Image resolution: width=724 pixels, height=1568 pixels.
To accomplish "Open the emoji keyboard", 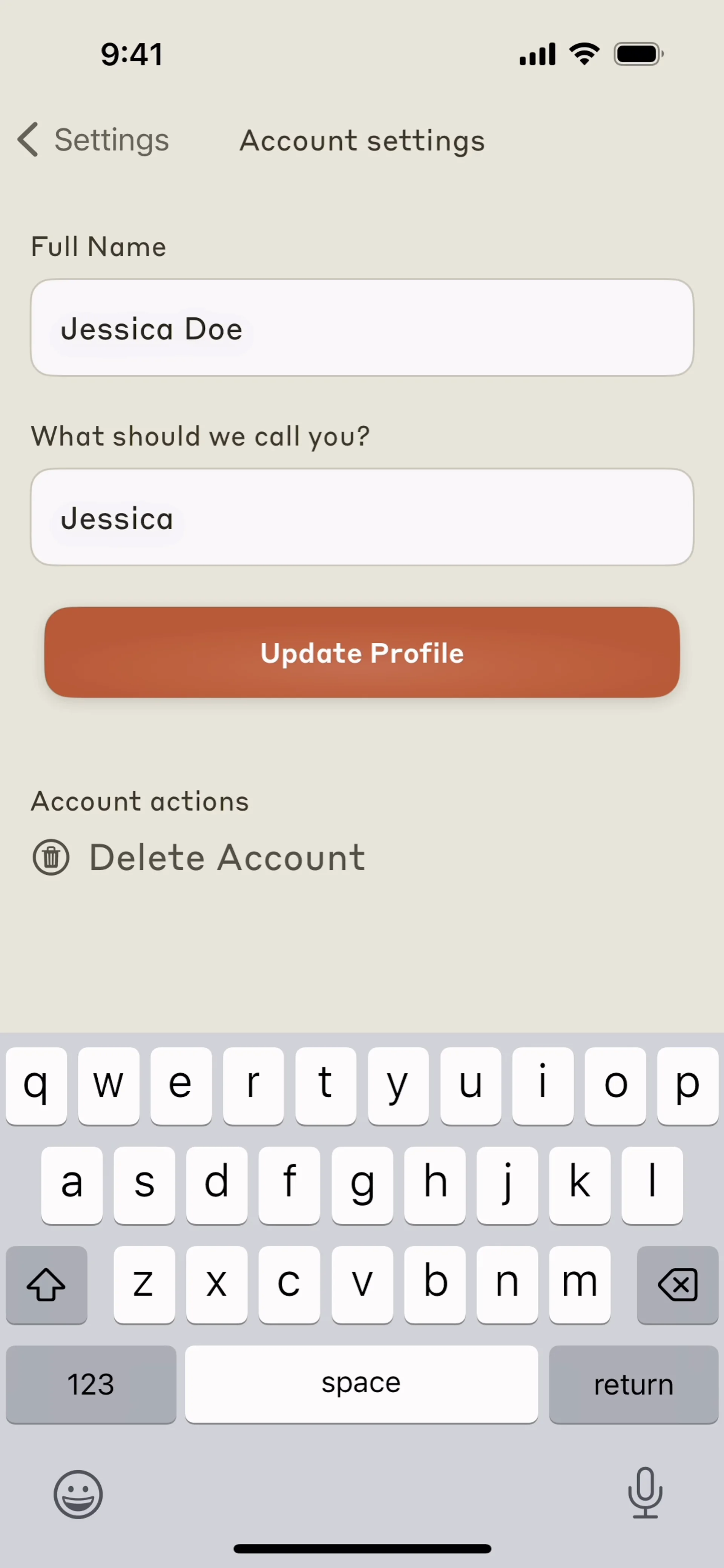I will [78, 1494].
